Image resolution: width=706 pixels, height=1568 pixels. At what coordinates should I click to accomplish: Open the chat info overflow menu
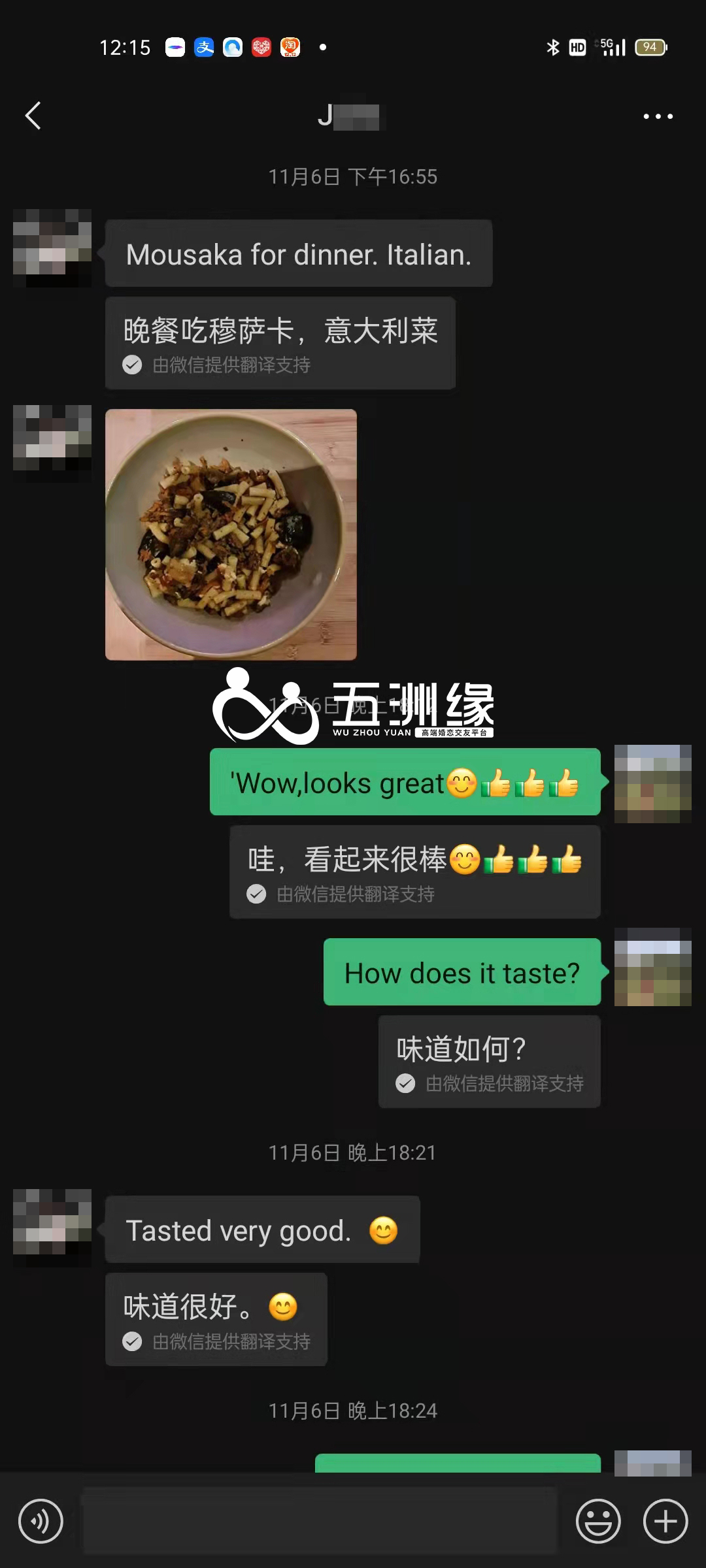click(658, 116)
